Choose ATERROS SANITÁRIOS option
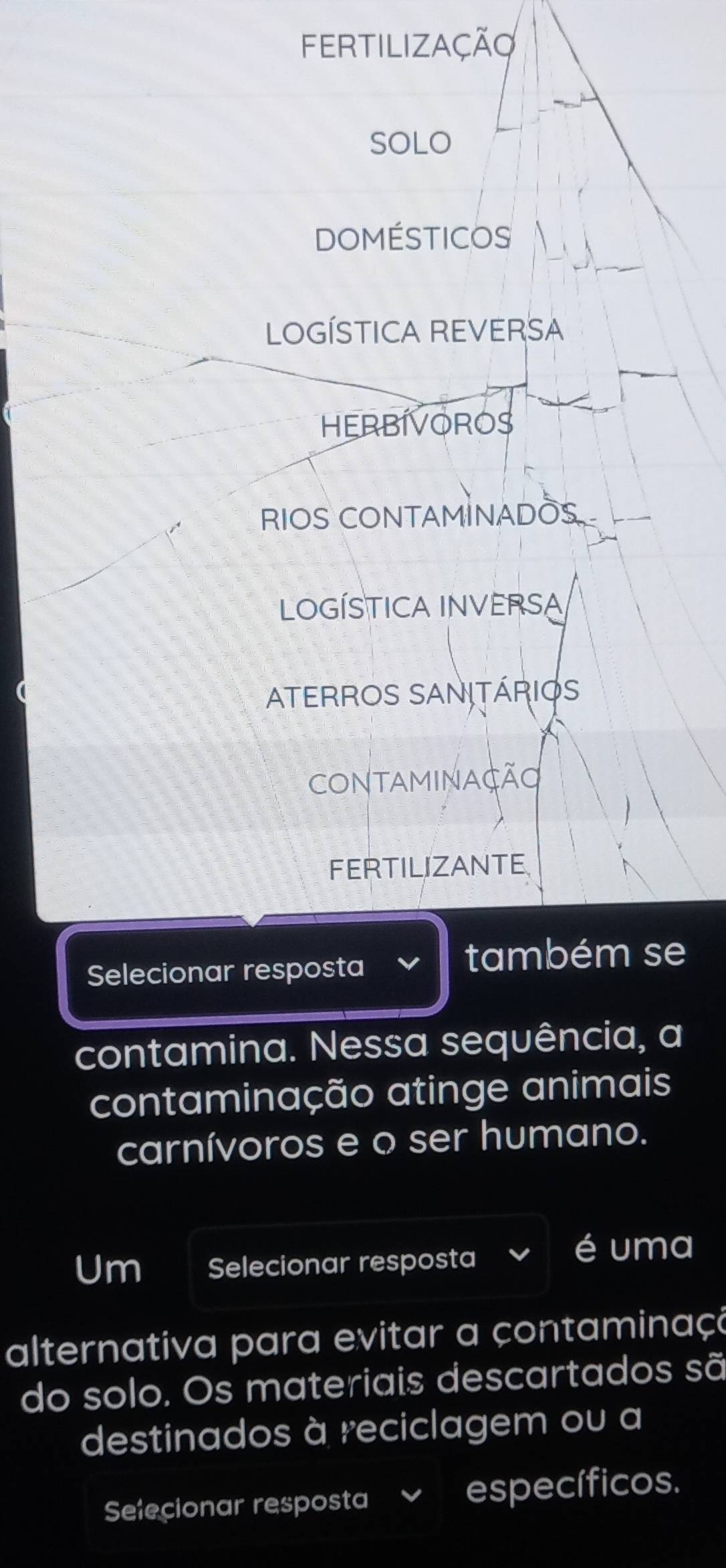The image size is (726, 1568). point(422,693)
